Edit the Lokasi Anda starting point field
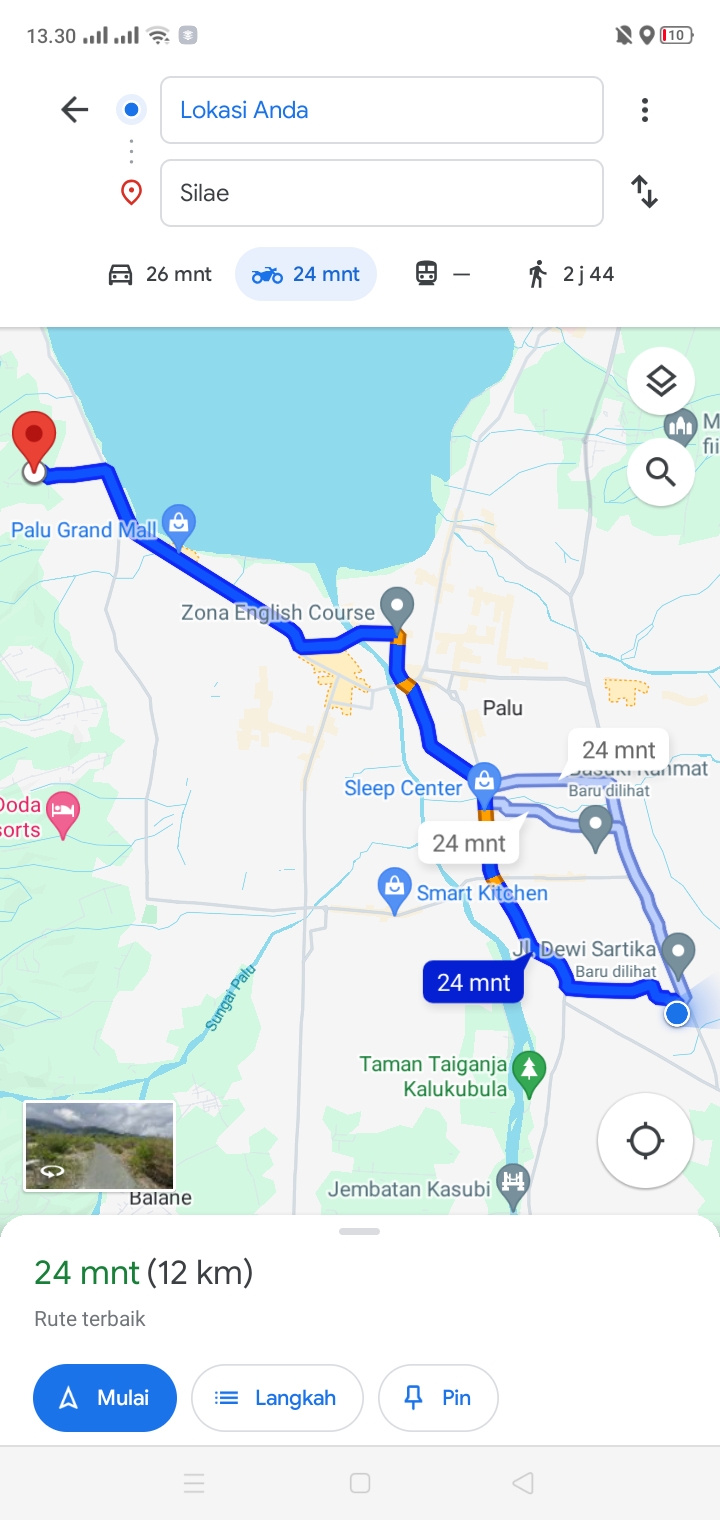 point(381,110)
